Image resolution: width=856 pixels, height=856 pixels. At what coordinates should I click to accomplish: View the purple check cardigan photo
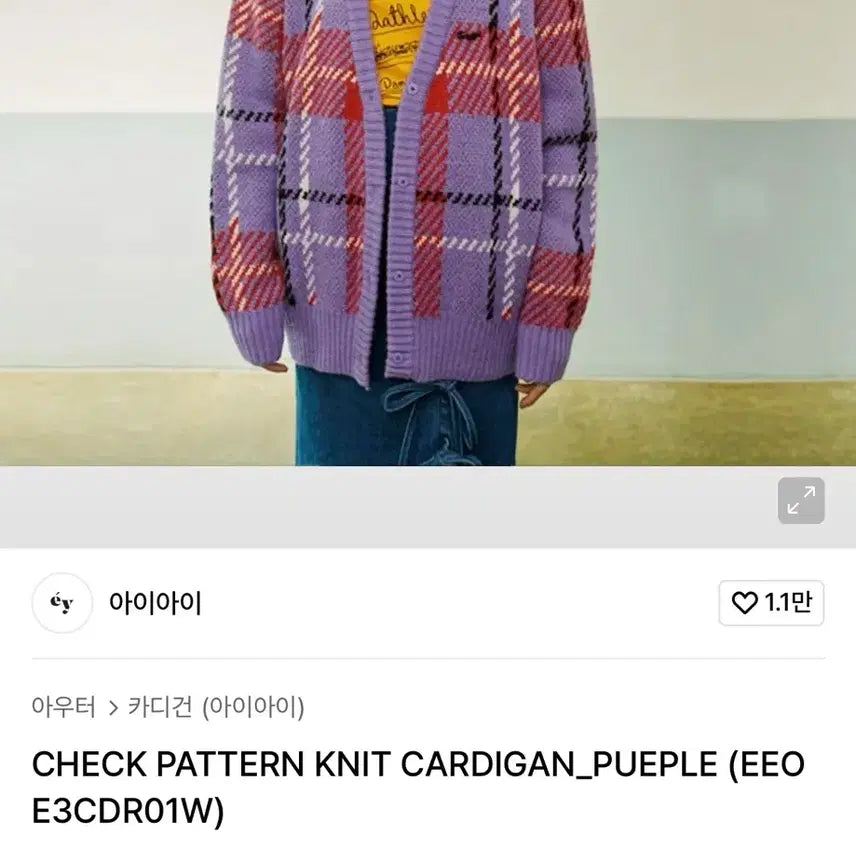(404, 230)
